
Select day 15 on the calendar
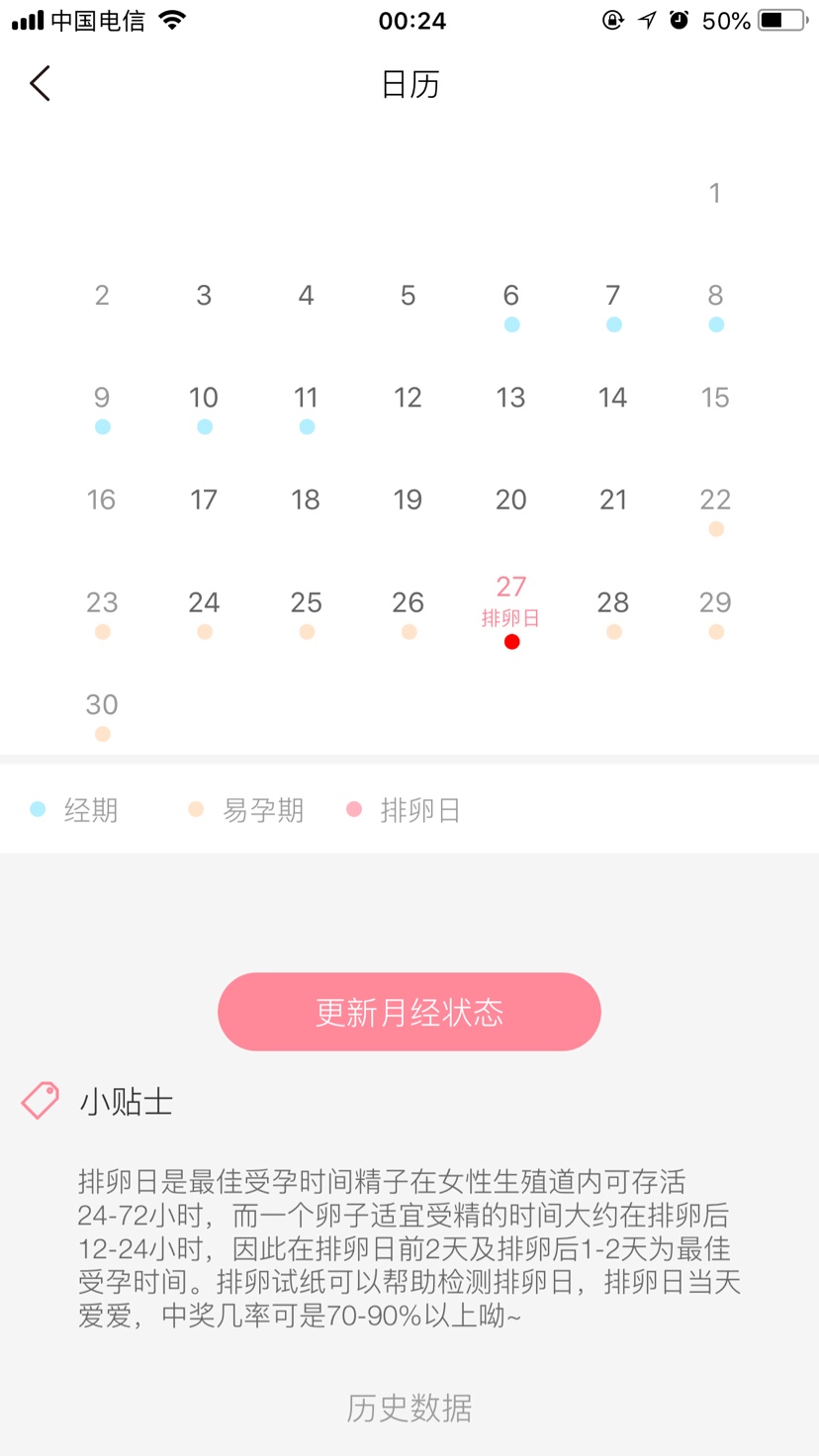(715, 399)
